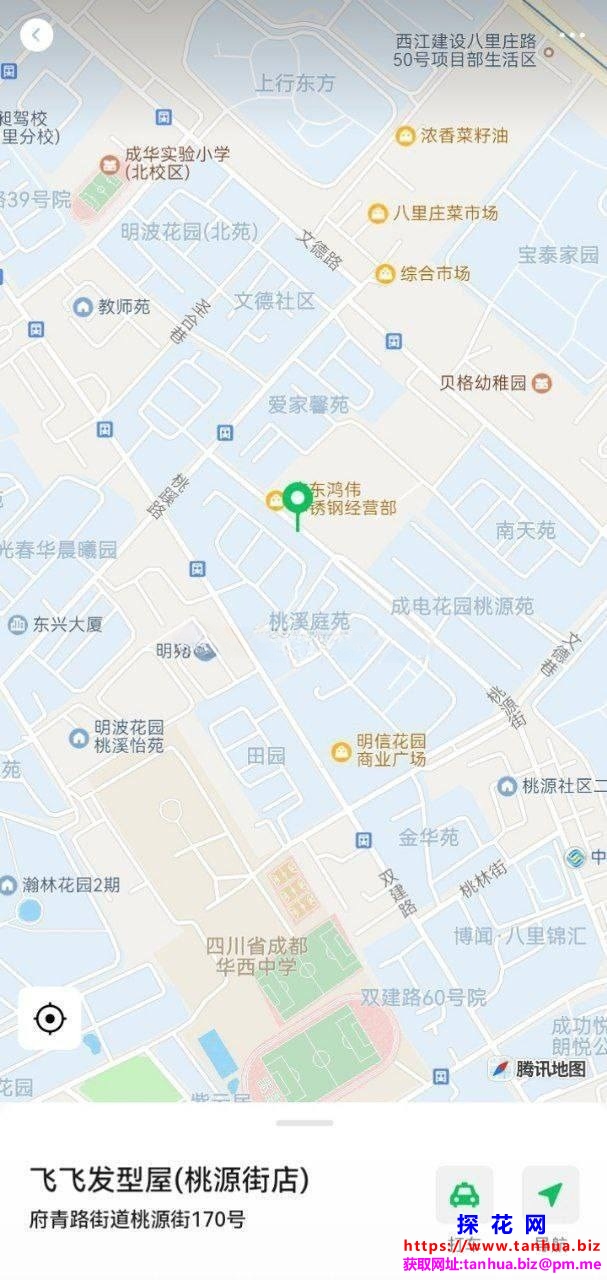
Task: Go back from the location map
Action: (x=36, y=36)
